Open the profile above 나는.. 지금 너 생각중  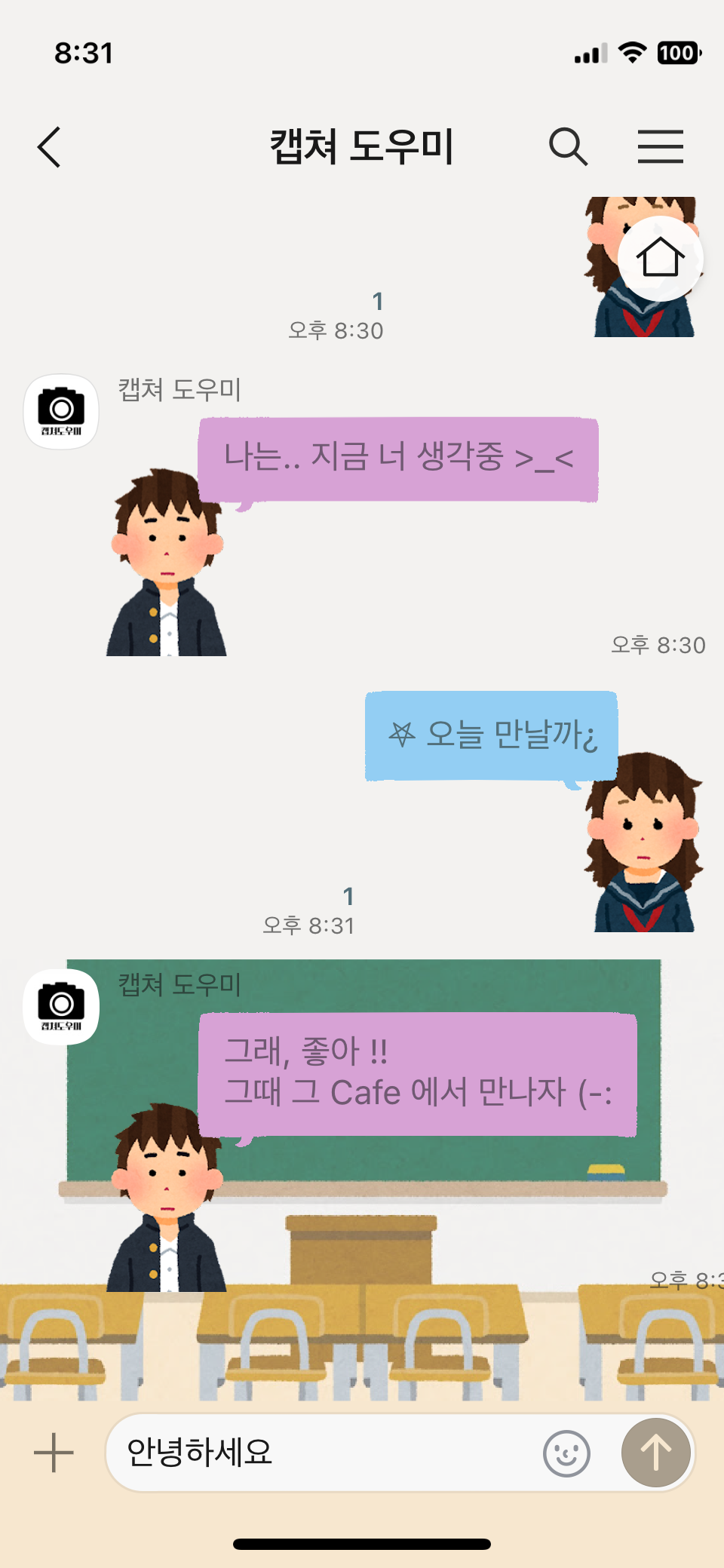click(x=61, y=412)
